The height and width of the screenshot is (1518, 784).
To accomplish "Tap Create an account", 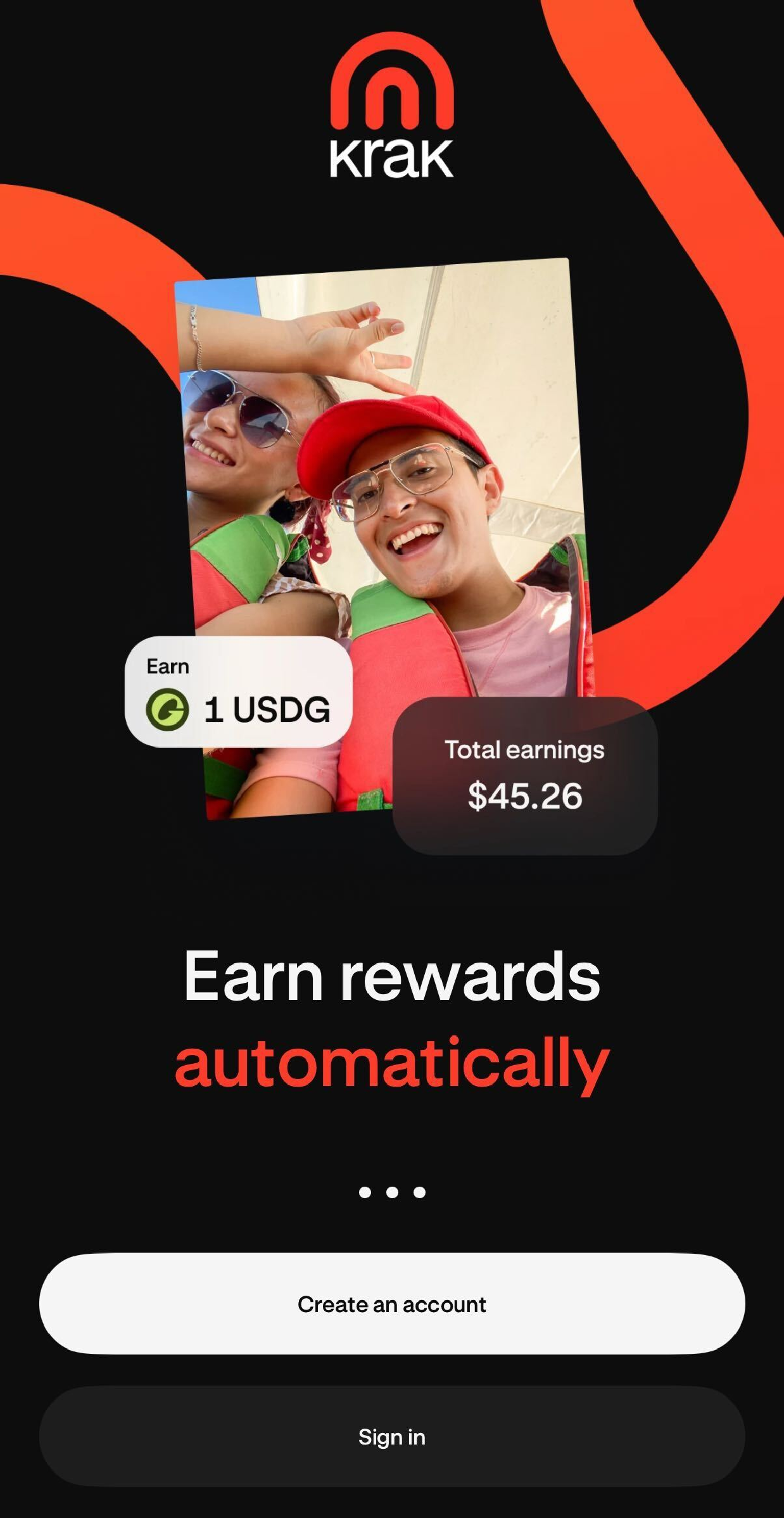I will click(x=391, y=1304).
